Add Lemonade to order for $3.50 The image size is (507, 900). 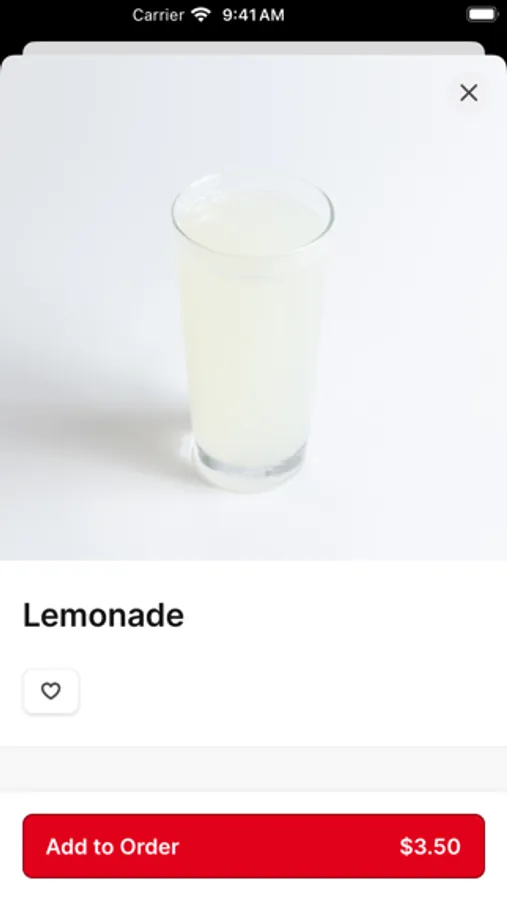point(254,846)
